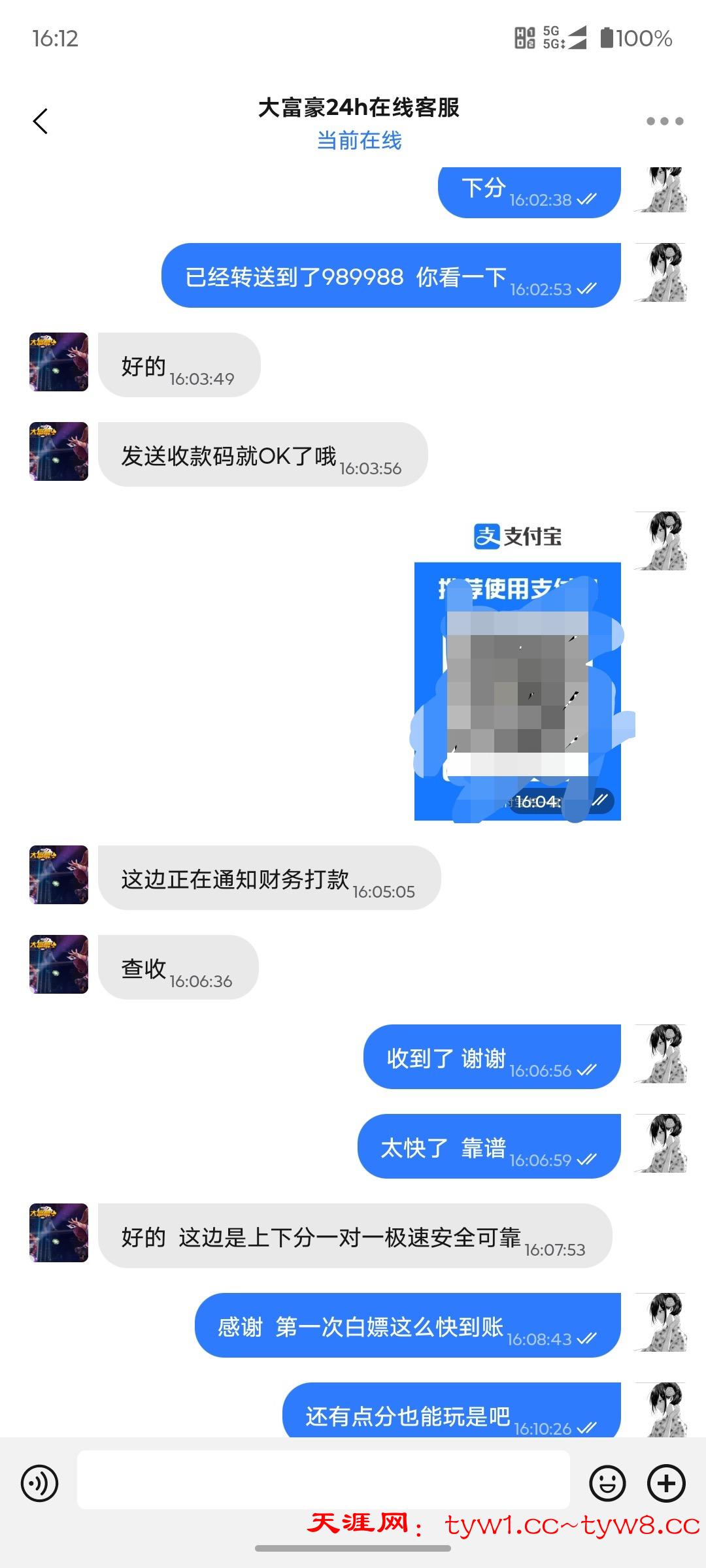
Task: Open the sent Alipay payment code image
Action: (x=517, y=690)
